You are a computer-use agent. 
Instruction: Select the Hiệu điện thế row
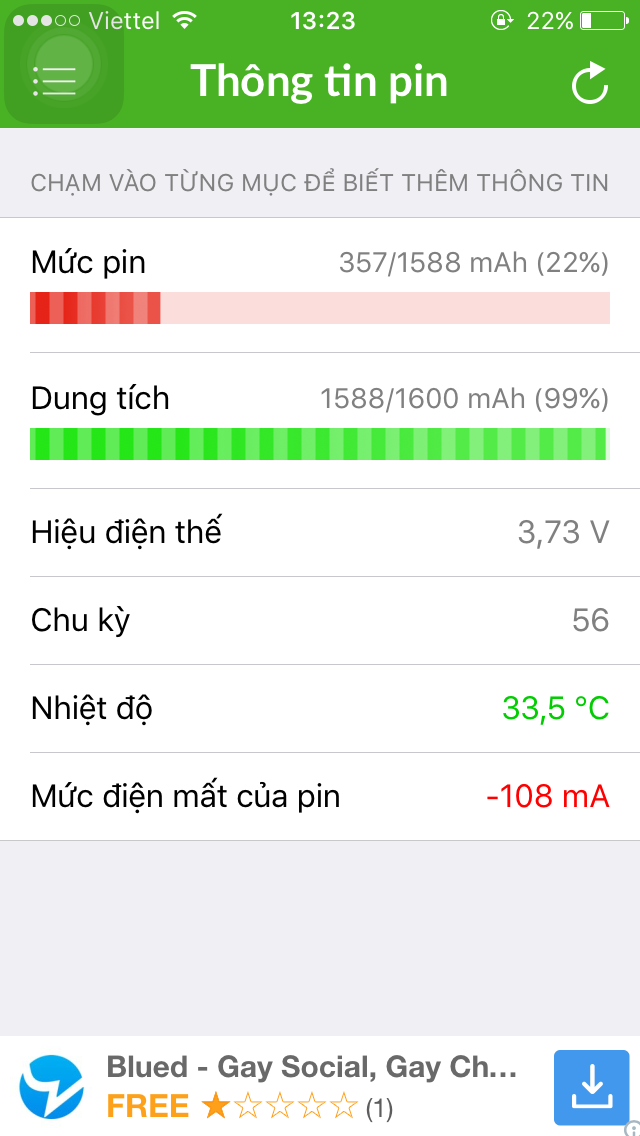click(x=320, y=533)
